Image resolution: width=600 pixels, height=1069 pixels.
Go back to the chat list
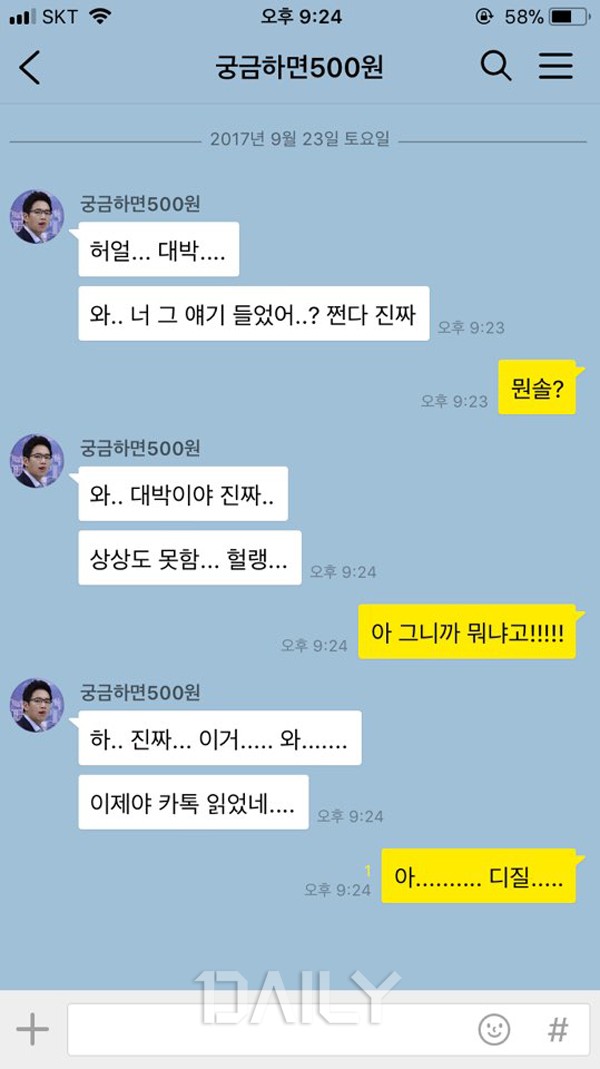(x=30, y=67)
